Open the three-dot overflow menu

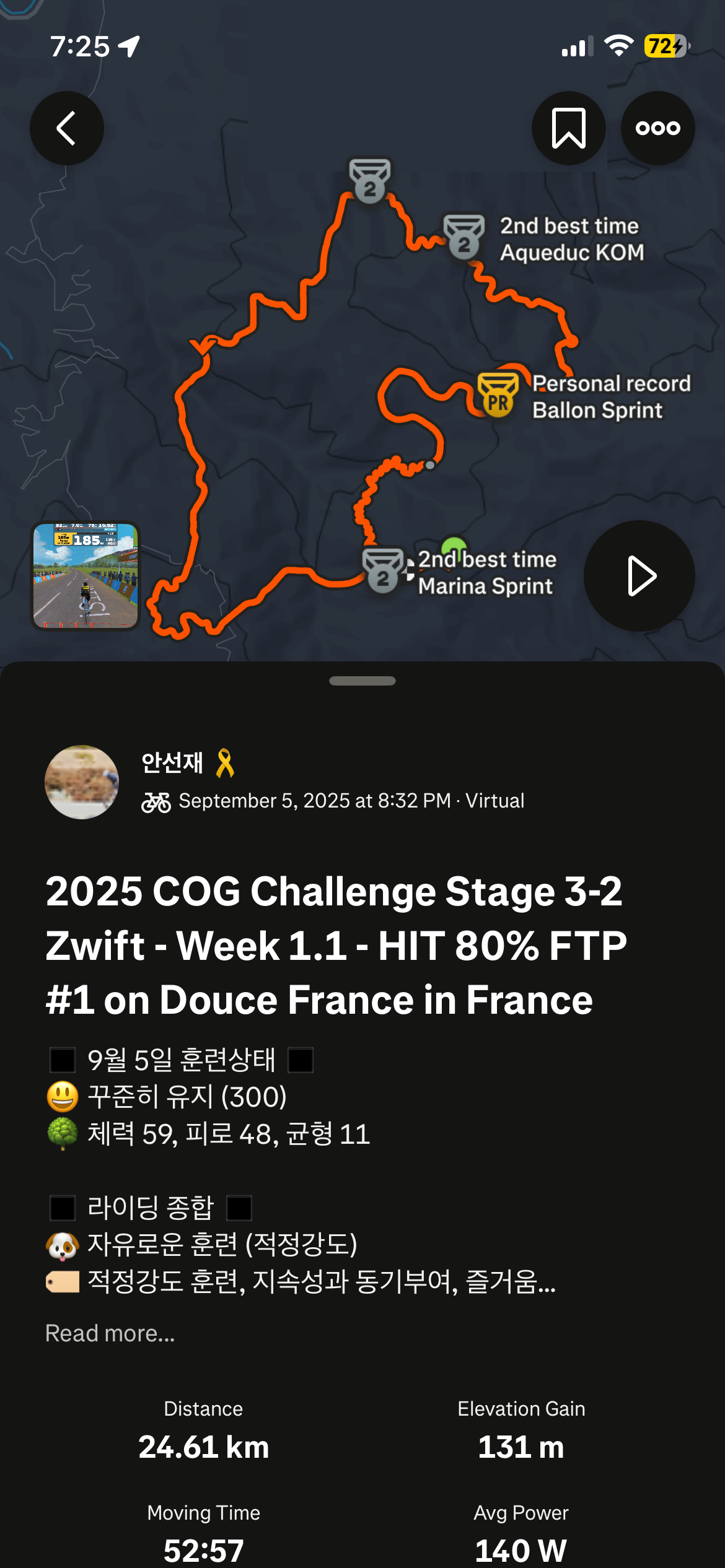(657, 128)
